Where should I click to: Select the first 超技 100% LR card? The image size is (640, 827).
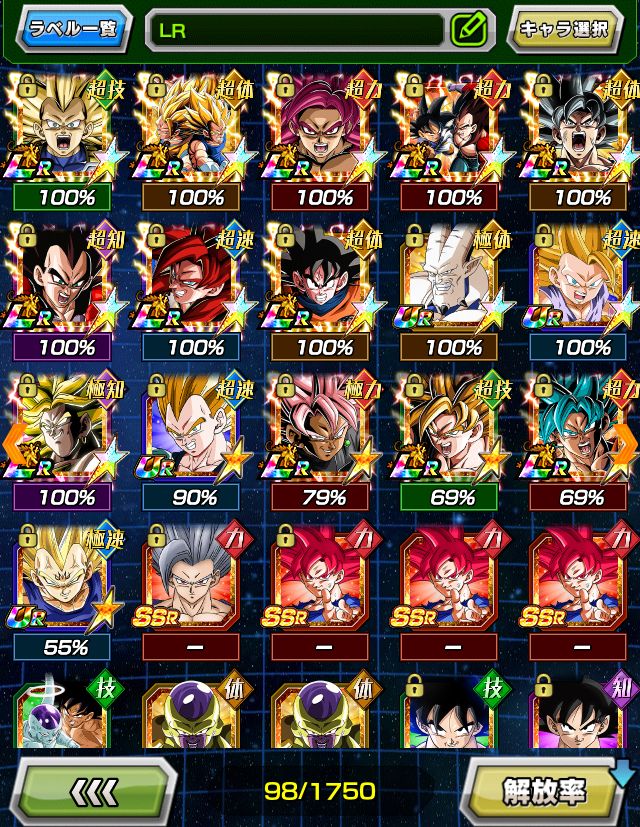click(x=66, y=126)
